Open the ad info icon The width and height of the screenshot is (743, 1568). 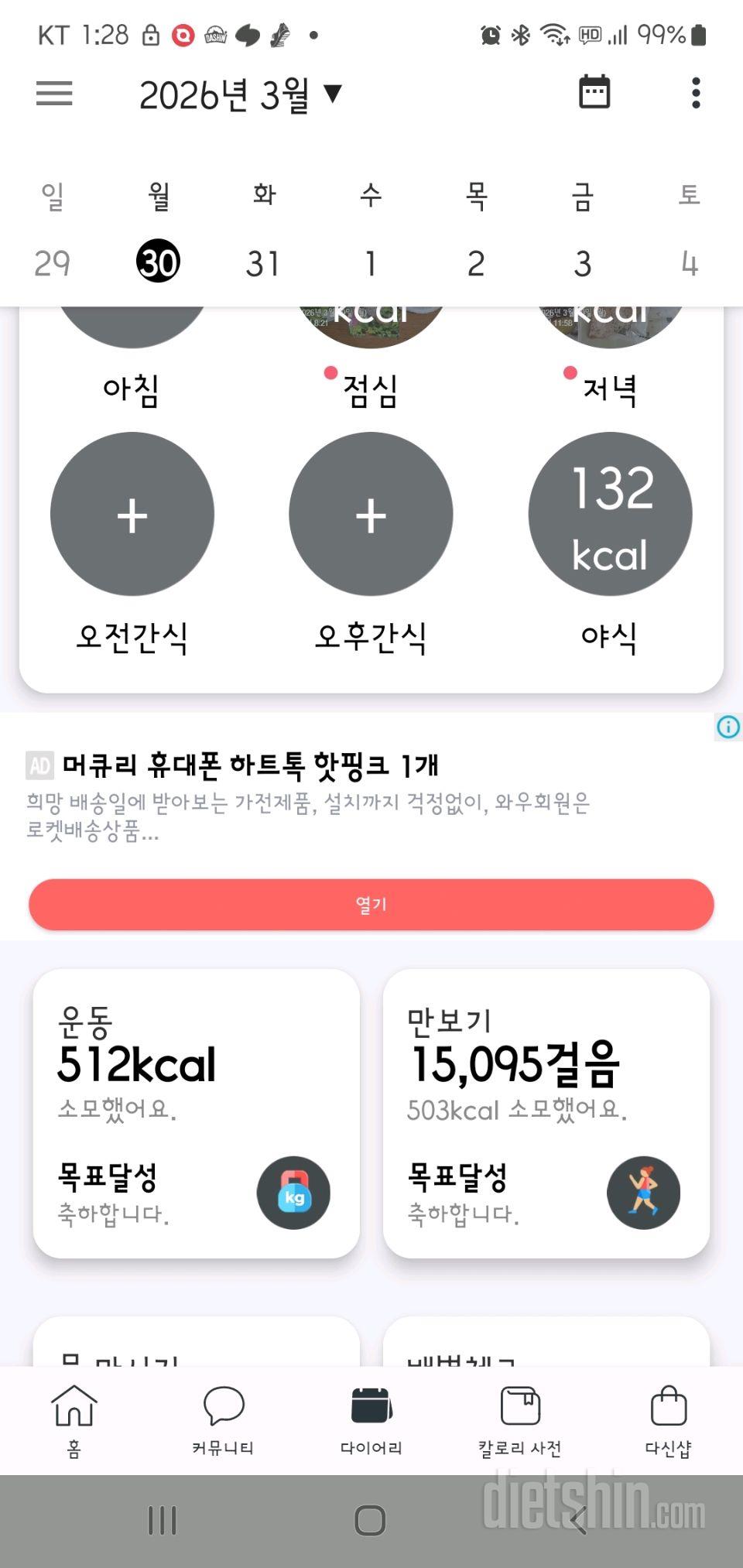728,727
